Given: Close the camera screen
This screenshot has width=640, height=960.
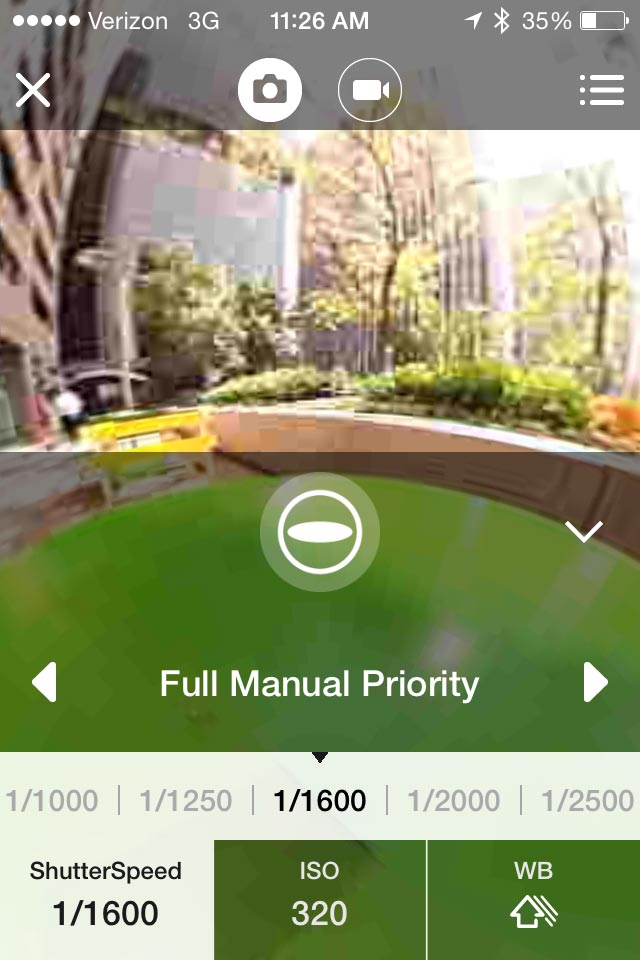Looking at the screenshot, I should pyautogui.click(x=33, y=90).
